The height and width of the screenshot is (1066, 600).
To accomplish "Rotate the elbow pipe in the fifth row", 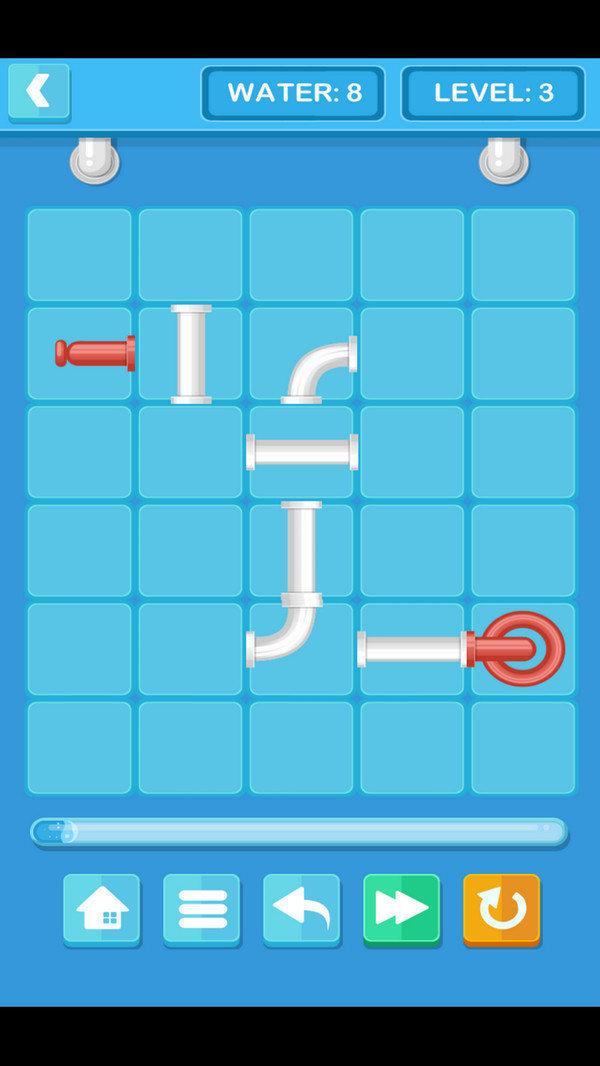I will [302, 648].
